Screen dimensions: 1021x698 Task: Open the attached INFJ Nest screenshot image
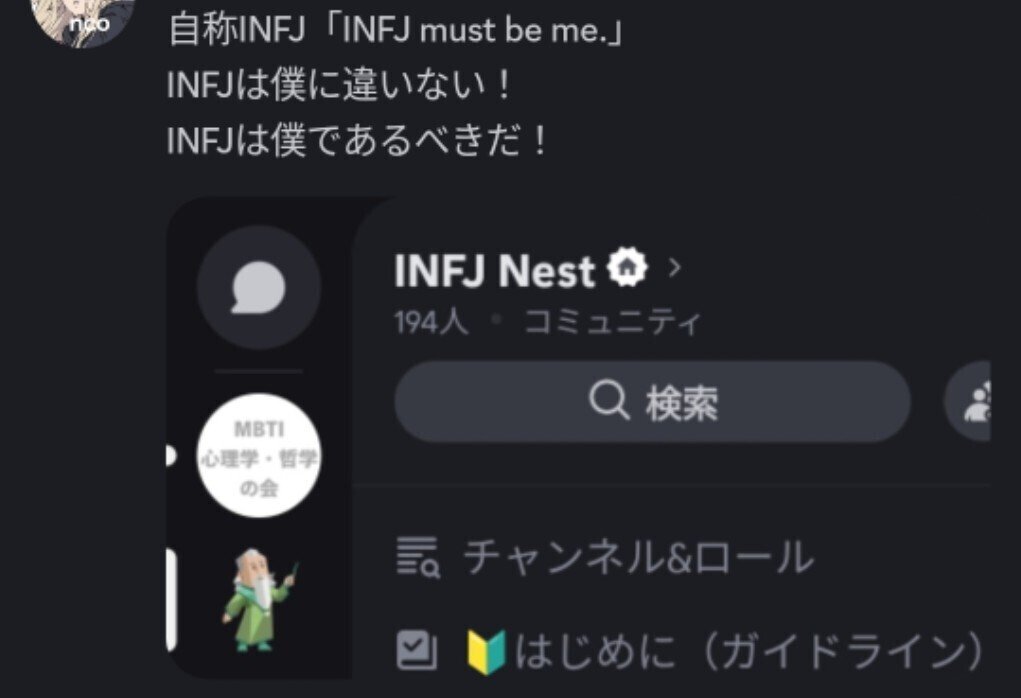[578, 437]
